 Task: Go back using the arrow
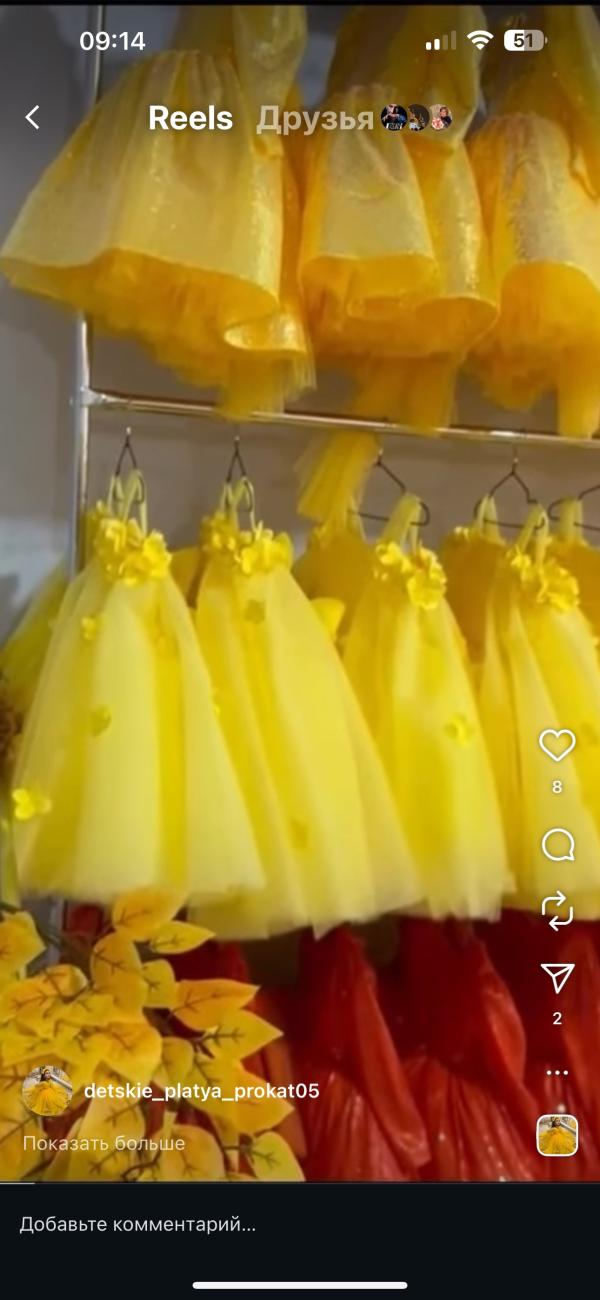32,118
